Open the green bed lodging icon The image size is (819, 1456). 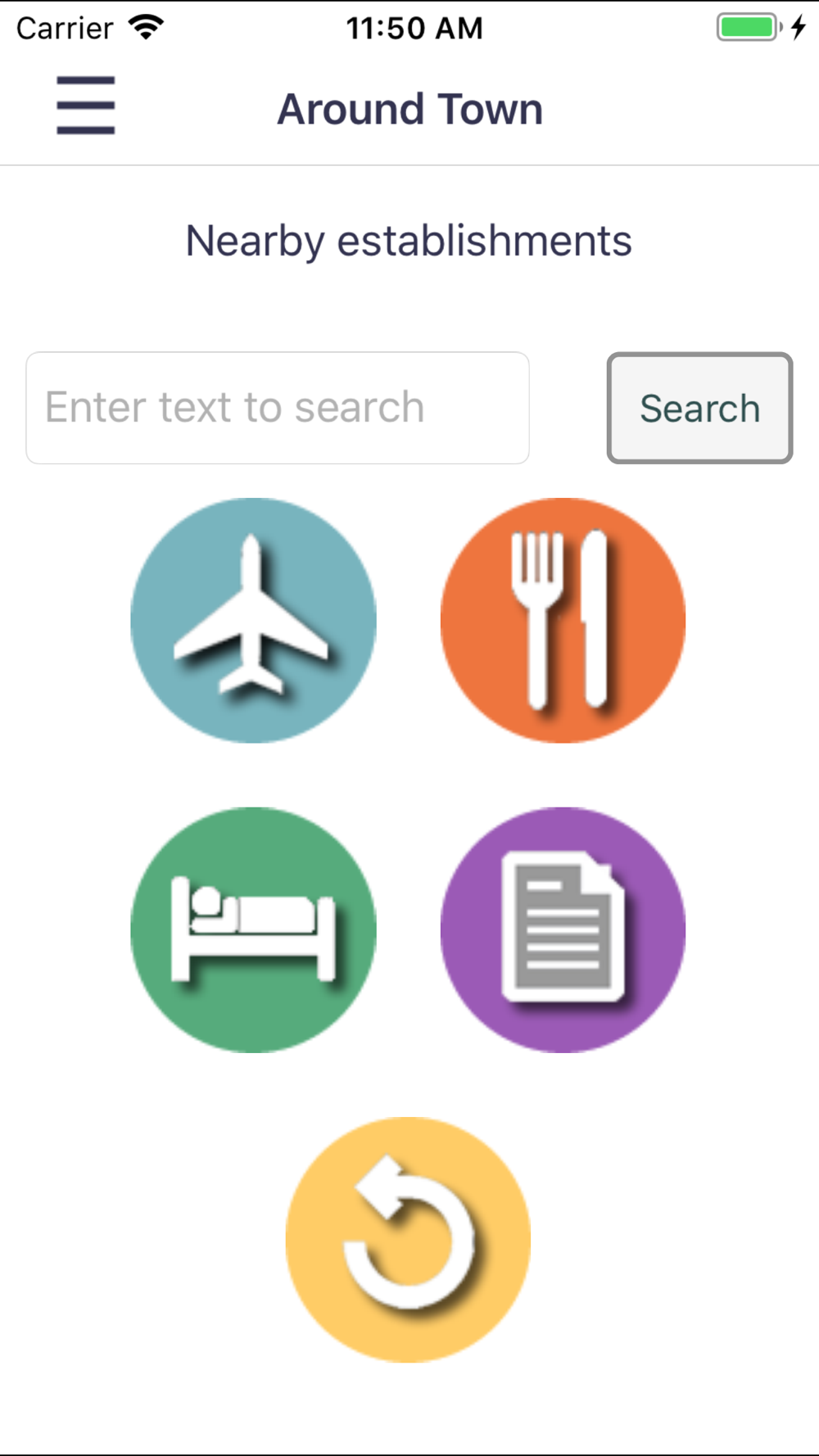[x=253, y=930]
